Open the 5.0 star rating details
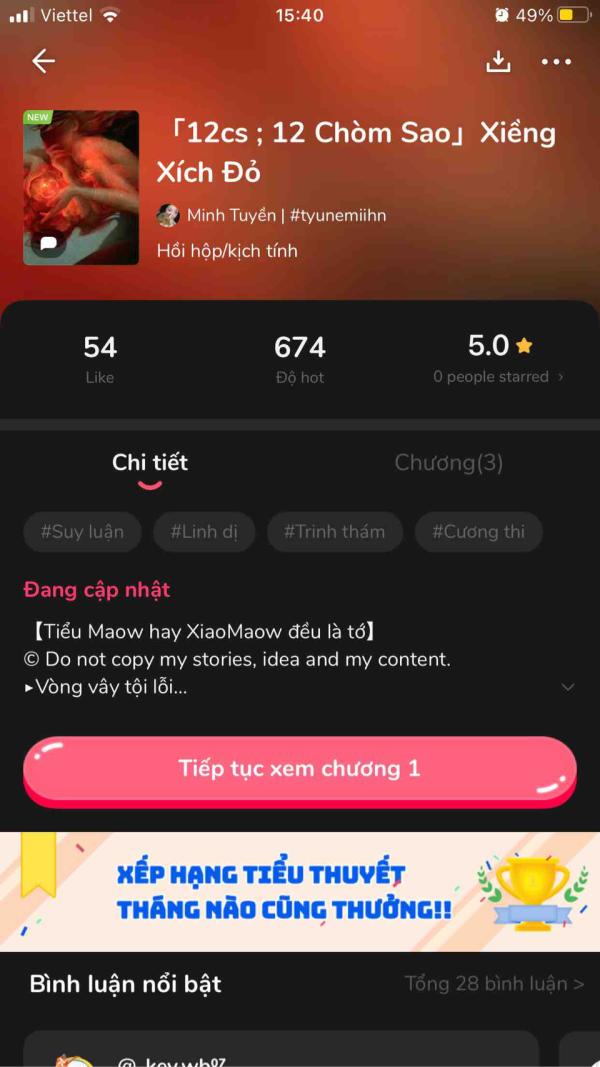Viewport: 600px width, 1067px height. pyautogui.click(x=499, y=359)
